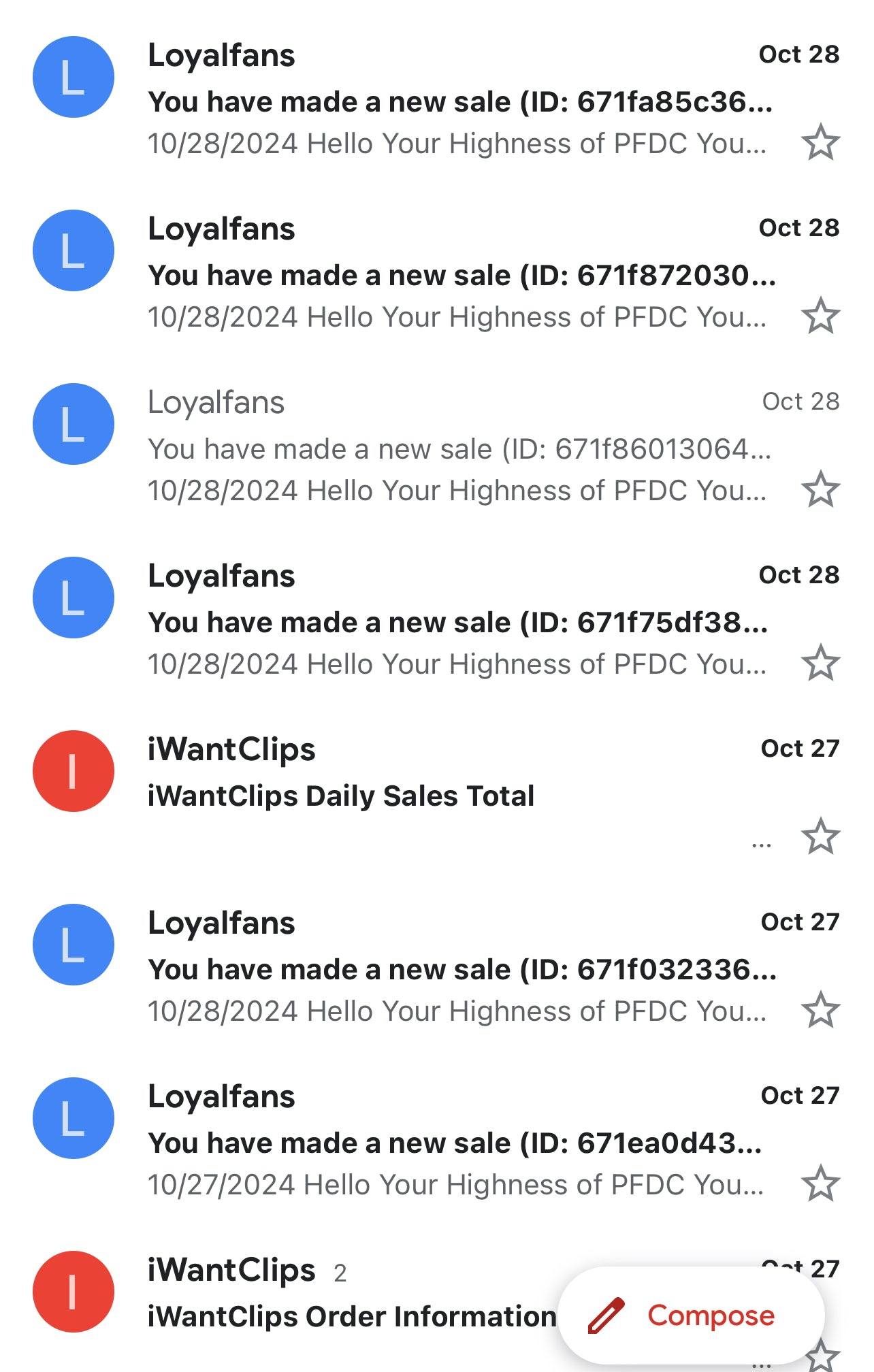Star the Loyalfans email ID 671f86013064
874x1372 pixels.
pyautogui.click(x=820, y=490)
